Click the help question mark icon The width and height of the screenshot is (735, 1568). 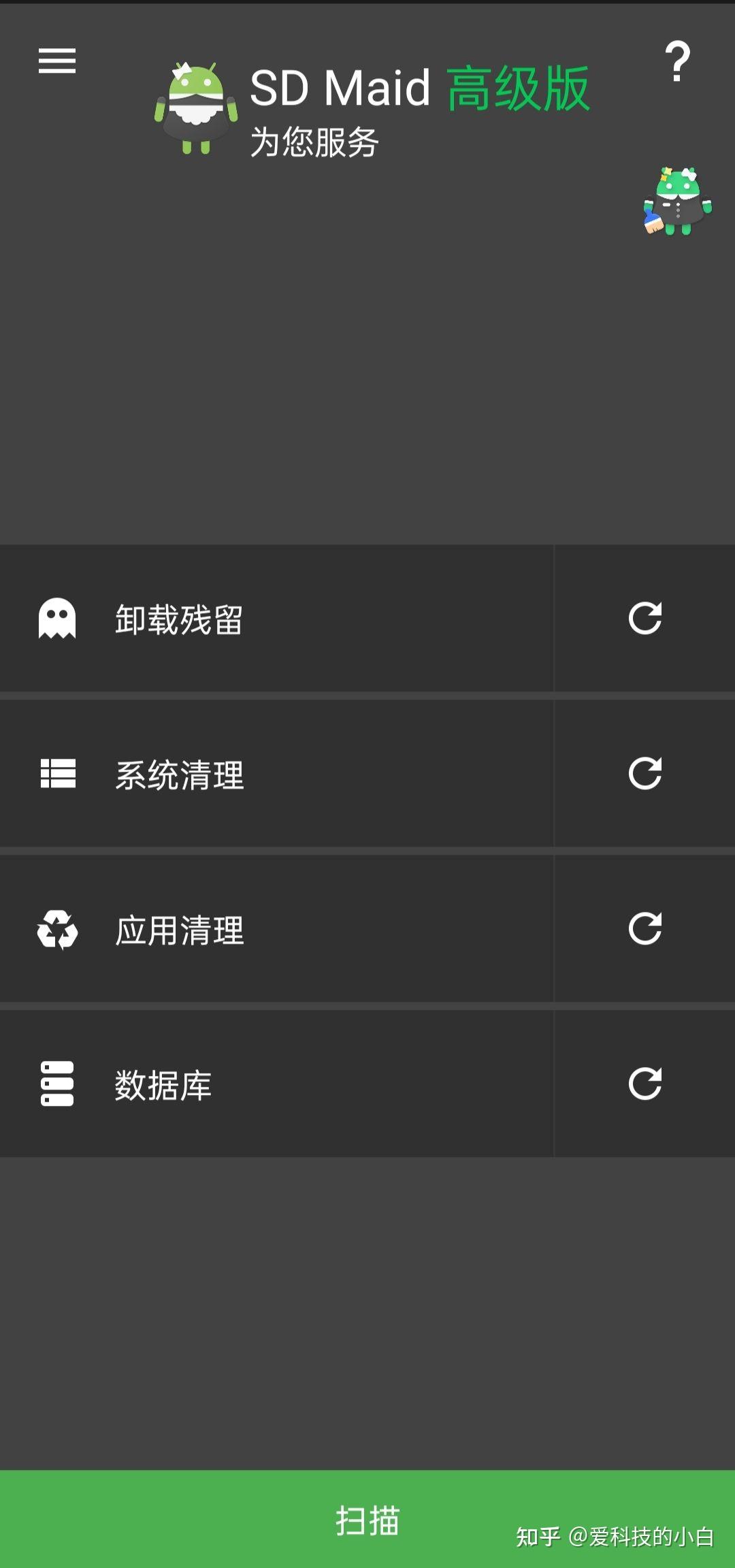(x=677, y=61)
